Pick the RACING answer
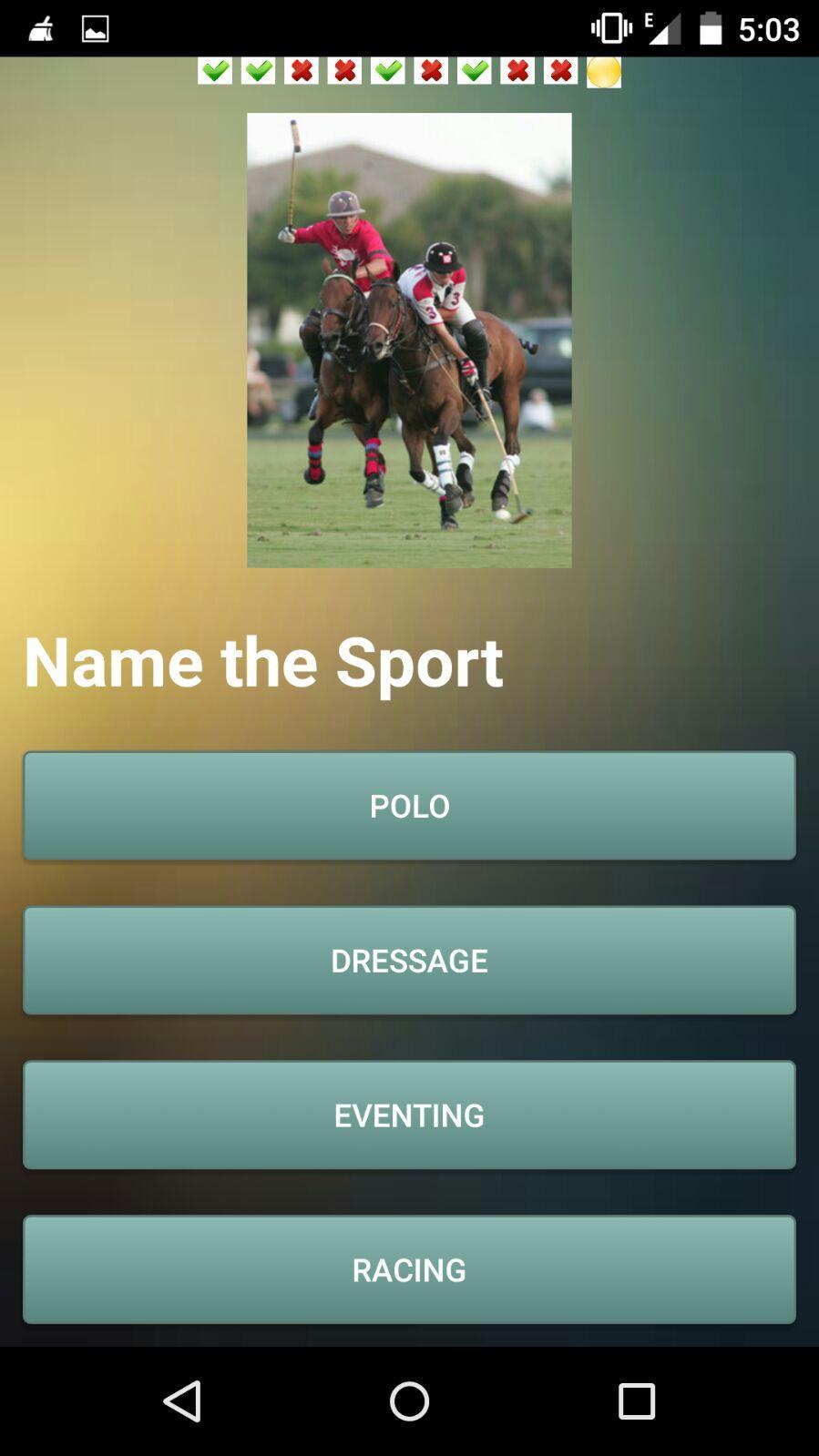 coord(409,1269)
